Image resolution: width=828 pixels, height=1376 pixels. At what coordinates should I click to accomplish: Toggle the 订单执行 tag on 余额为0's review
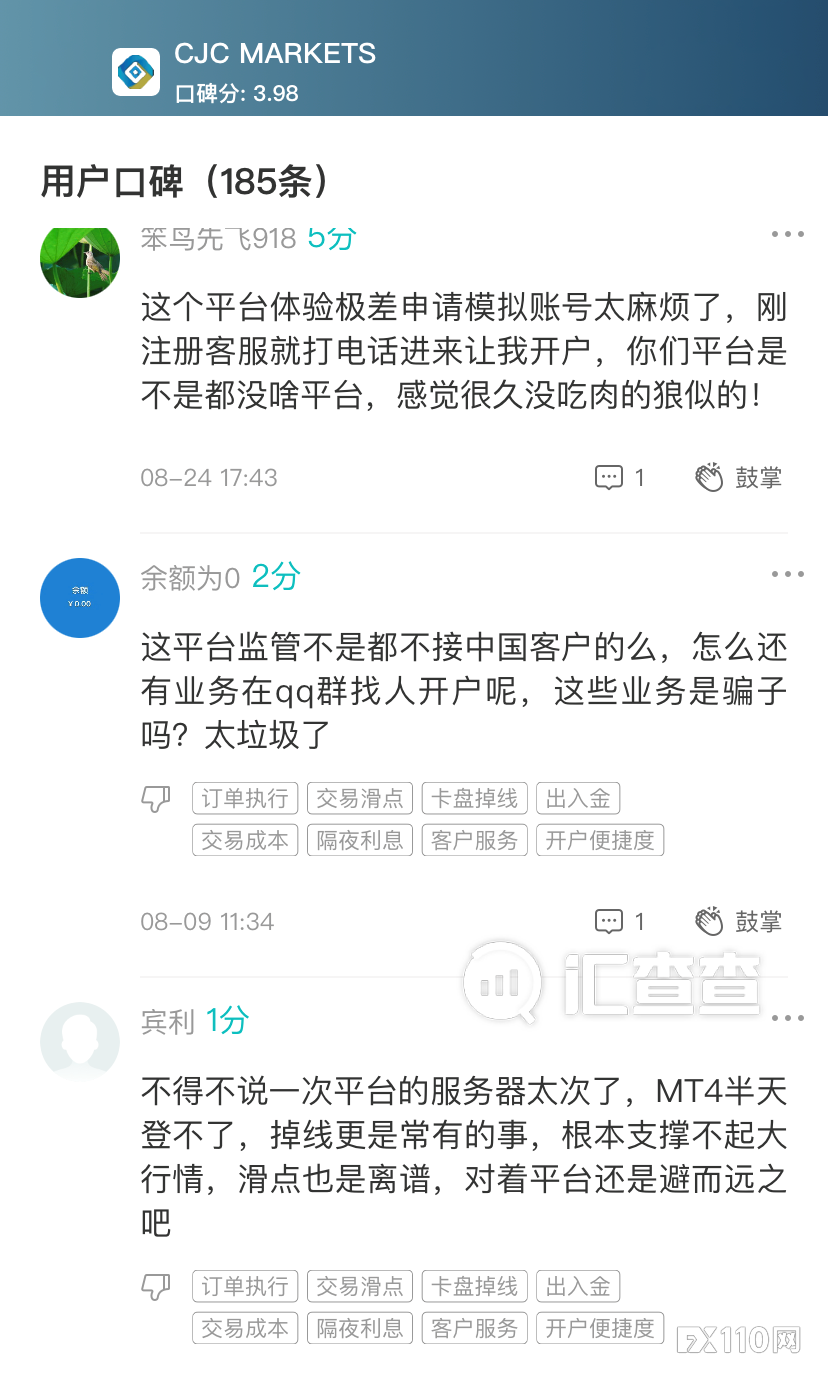pos(244,798)
